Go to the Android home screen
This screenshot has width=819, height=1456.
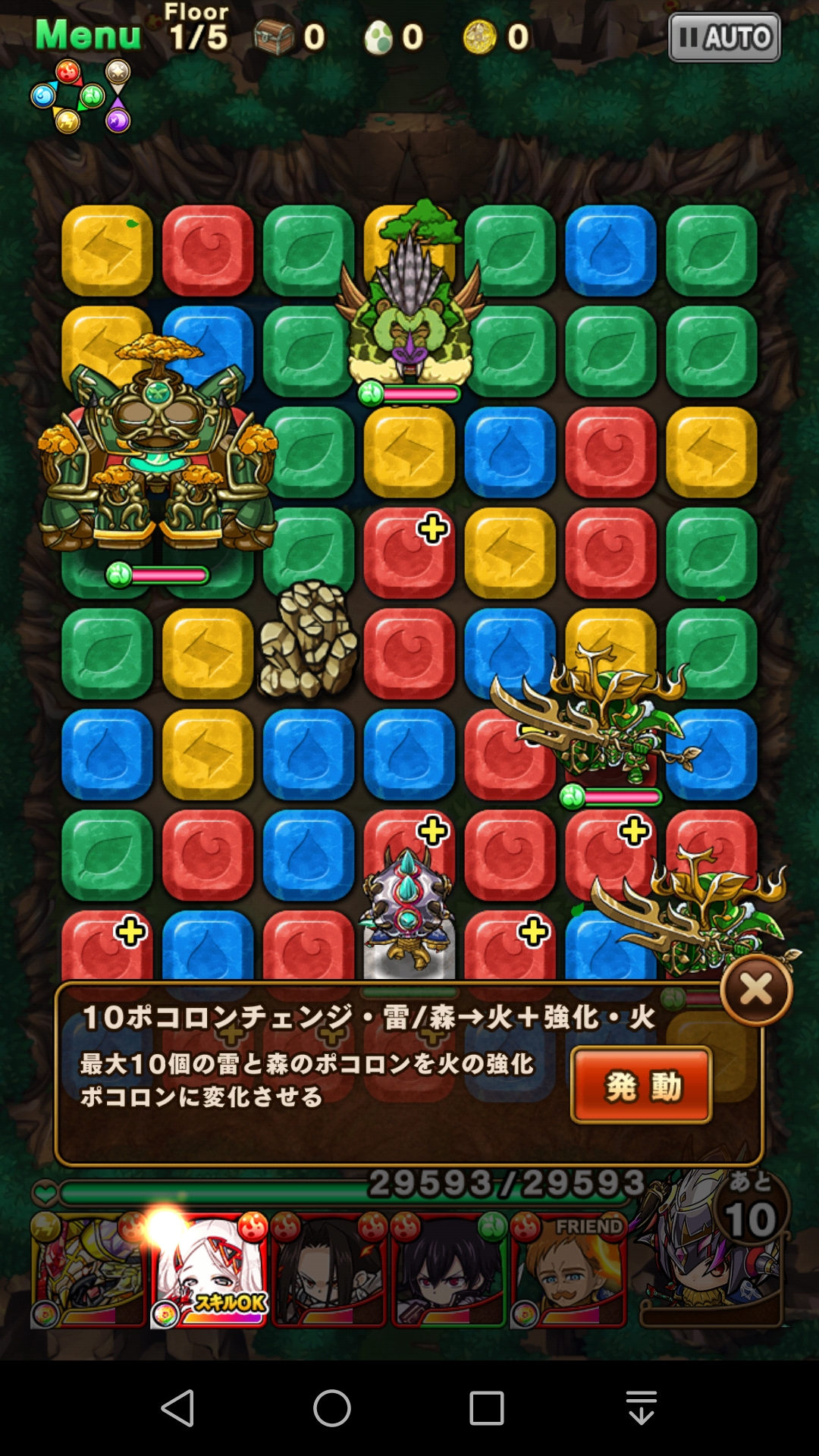[x=332, y=1409]
